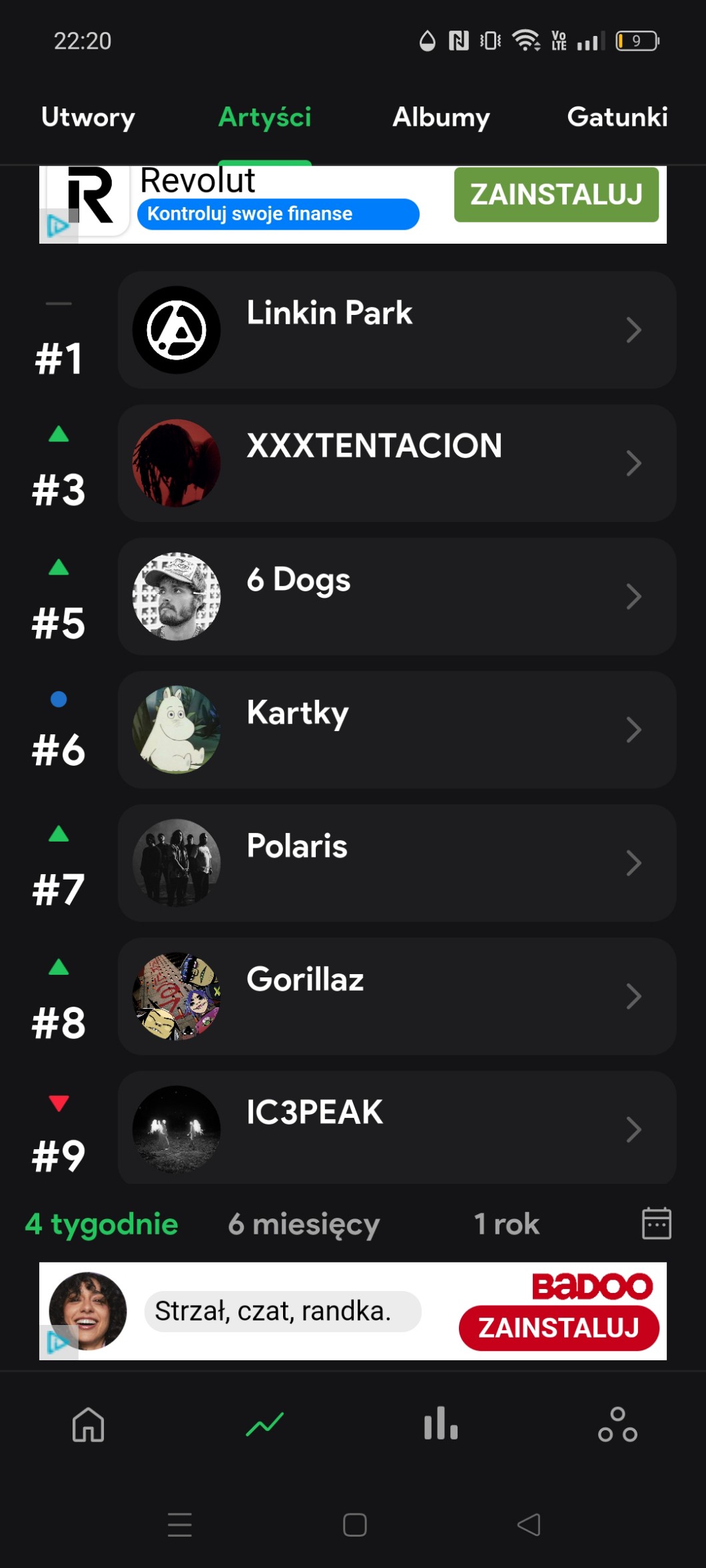Open the IC3PEAK artist row
This screenshot has height=1568, width=706.
click(397, 1128)
